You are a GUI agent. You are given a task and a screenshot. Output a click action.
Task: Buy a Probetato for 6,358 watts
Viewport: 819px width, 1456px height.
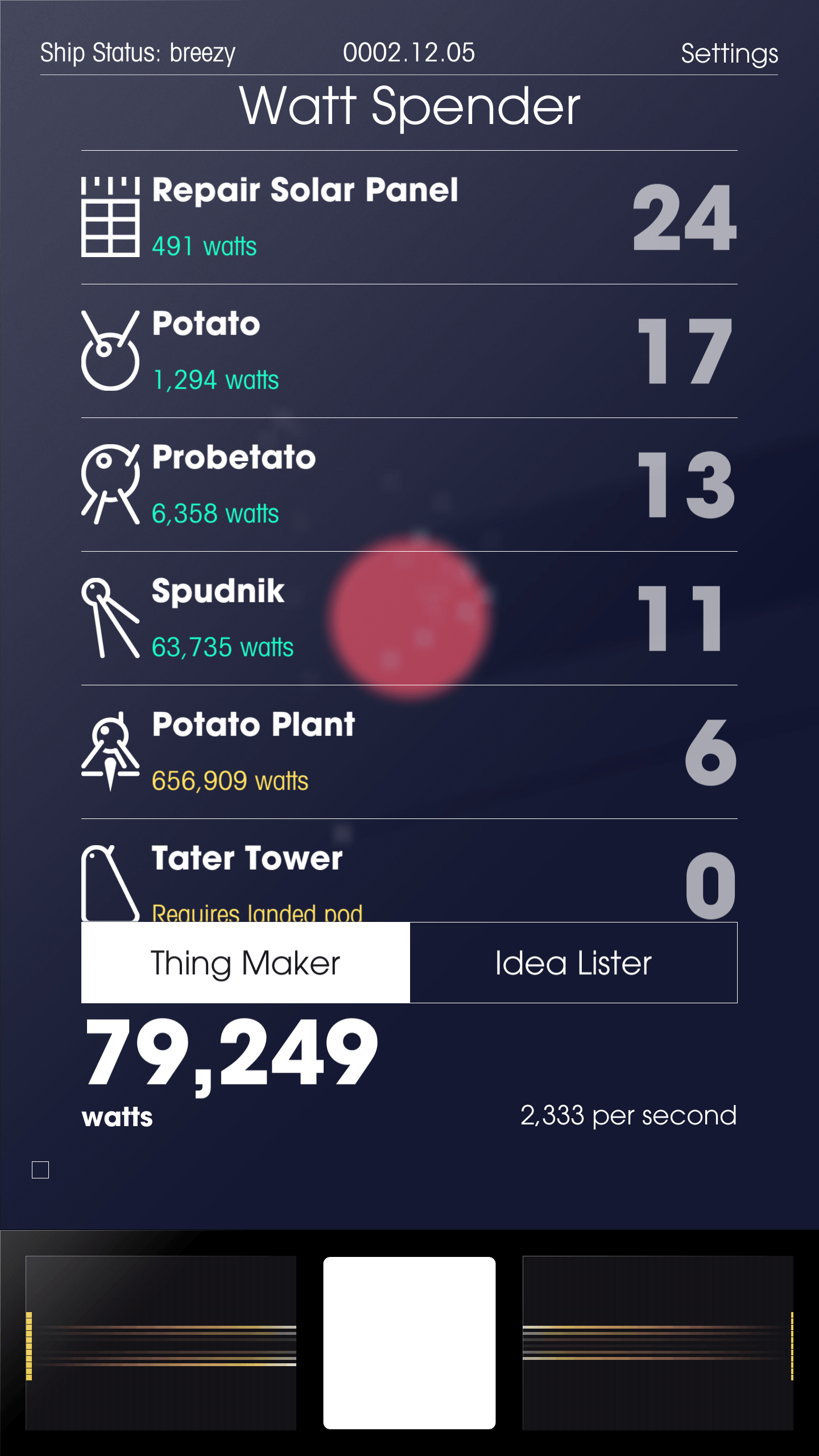[409, 485]
